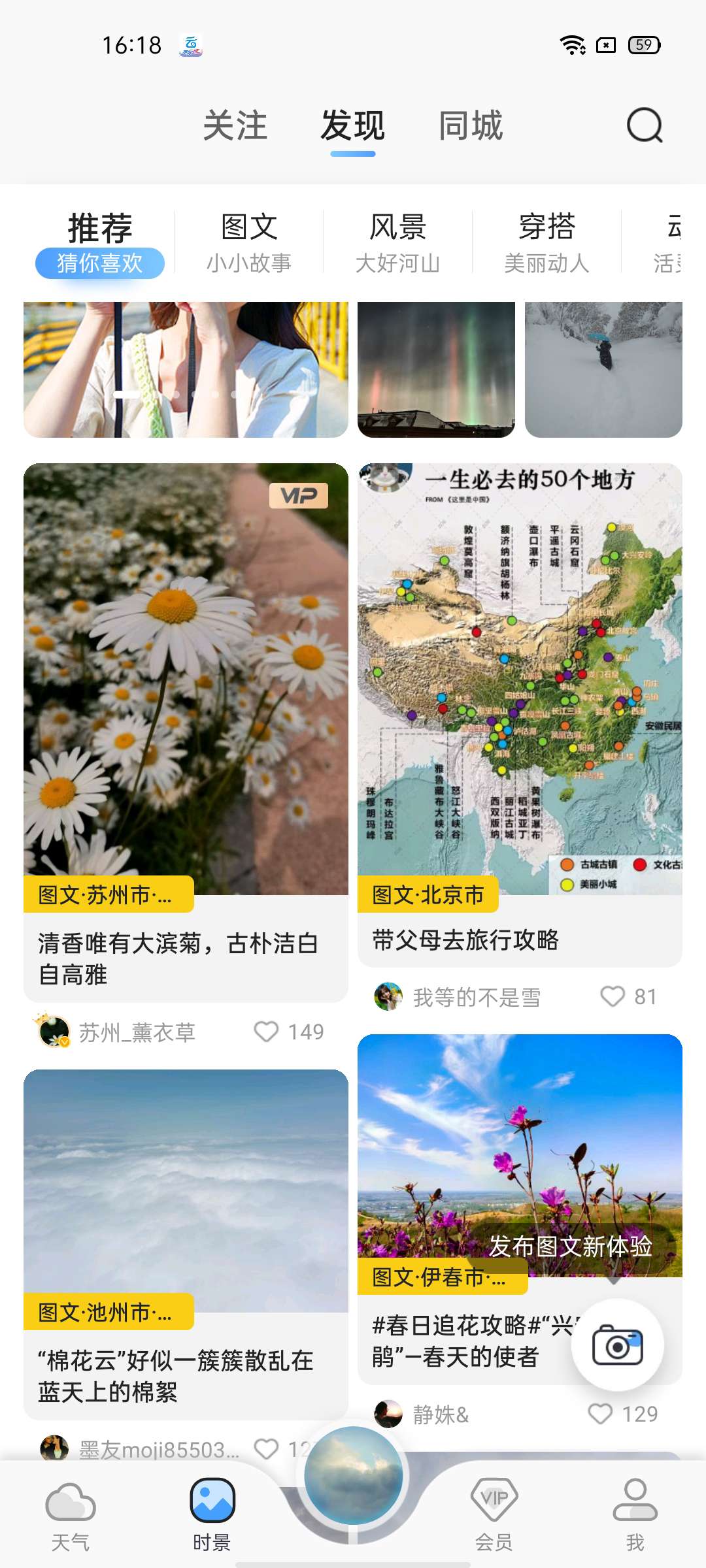Open the 会员 VIP tab
Image resolution: width=706 pixels, height=1568 pixels.
tap(494, 1516)
